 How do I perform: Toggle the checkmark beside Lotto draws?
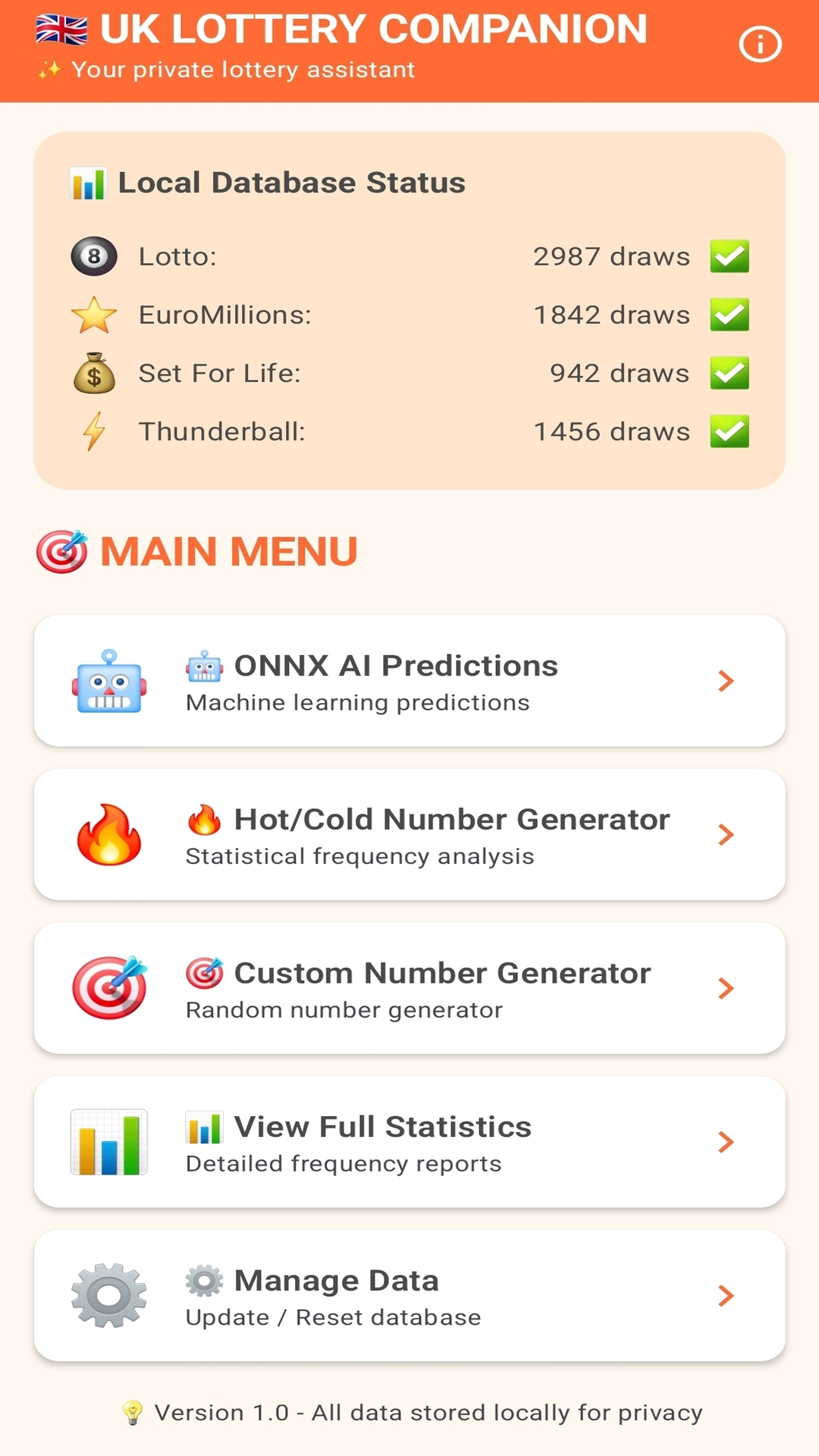[x=729, y=256]
